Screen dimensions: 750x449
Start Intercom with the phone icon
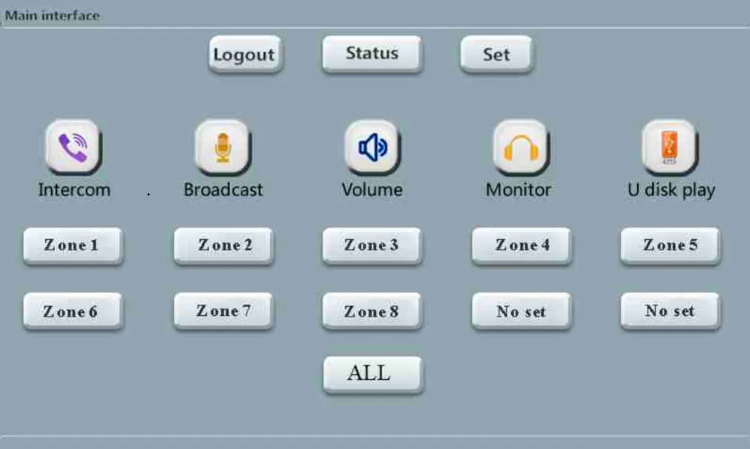[73, 148]
